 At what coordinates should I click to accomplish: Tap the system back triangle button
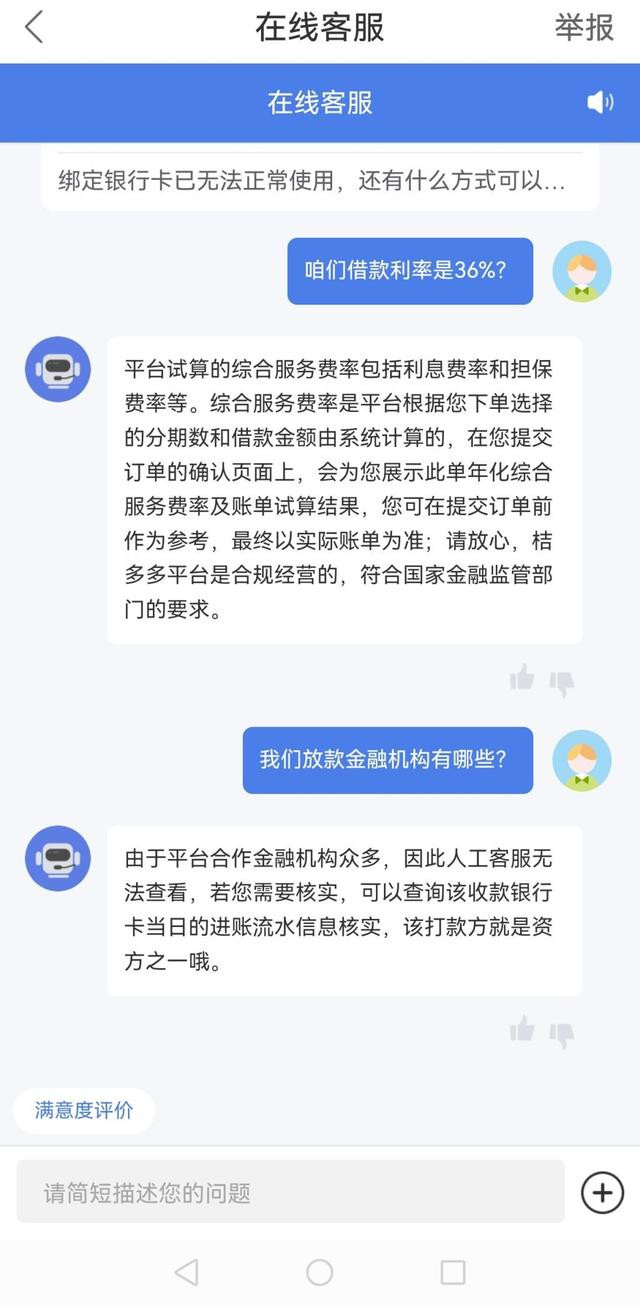(186, 1272)
